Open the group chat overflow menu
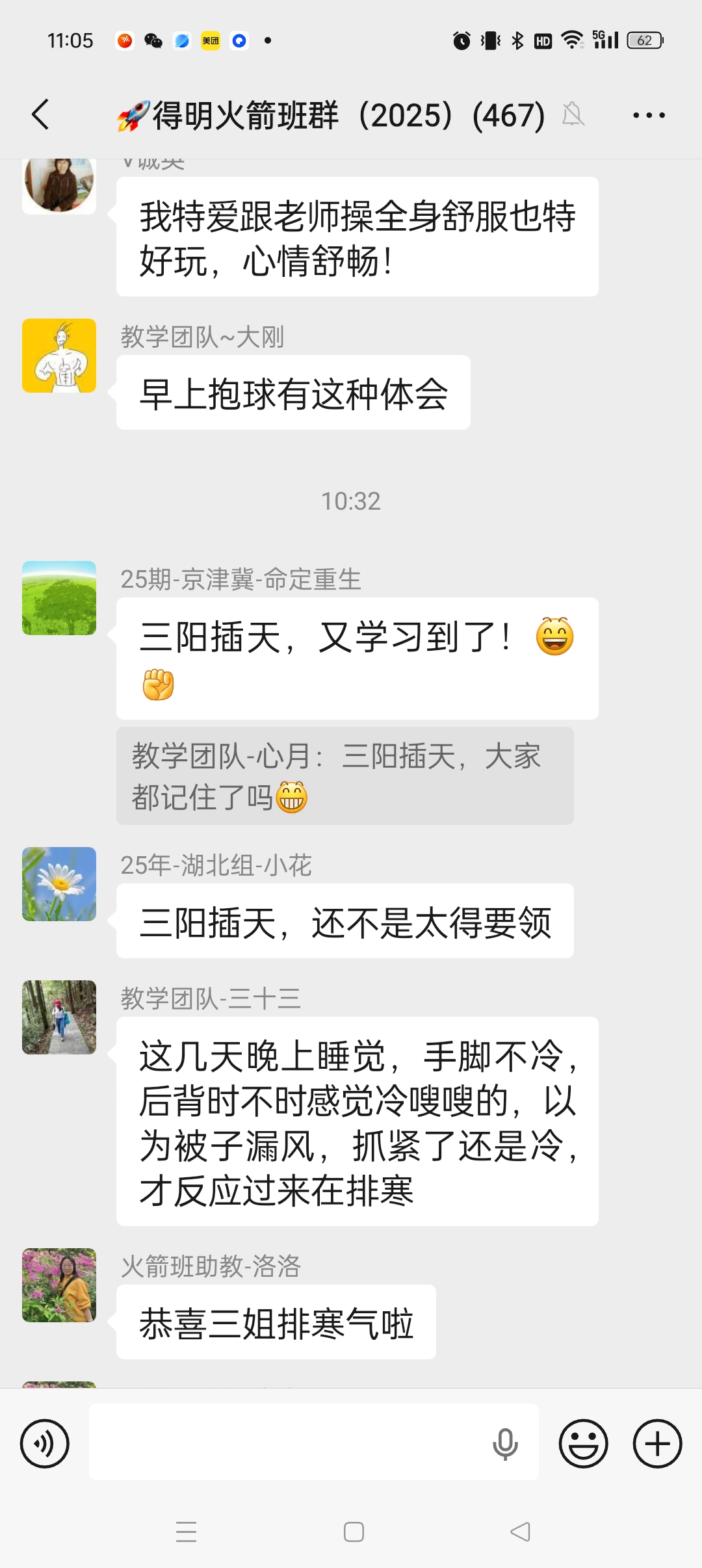Viewport: 702px width, 1568px height. (649, 116)
